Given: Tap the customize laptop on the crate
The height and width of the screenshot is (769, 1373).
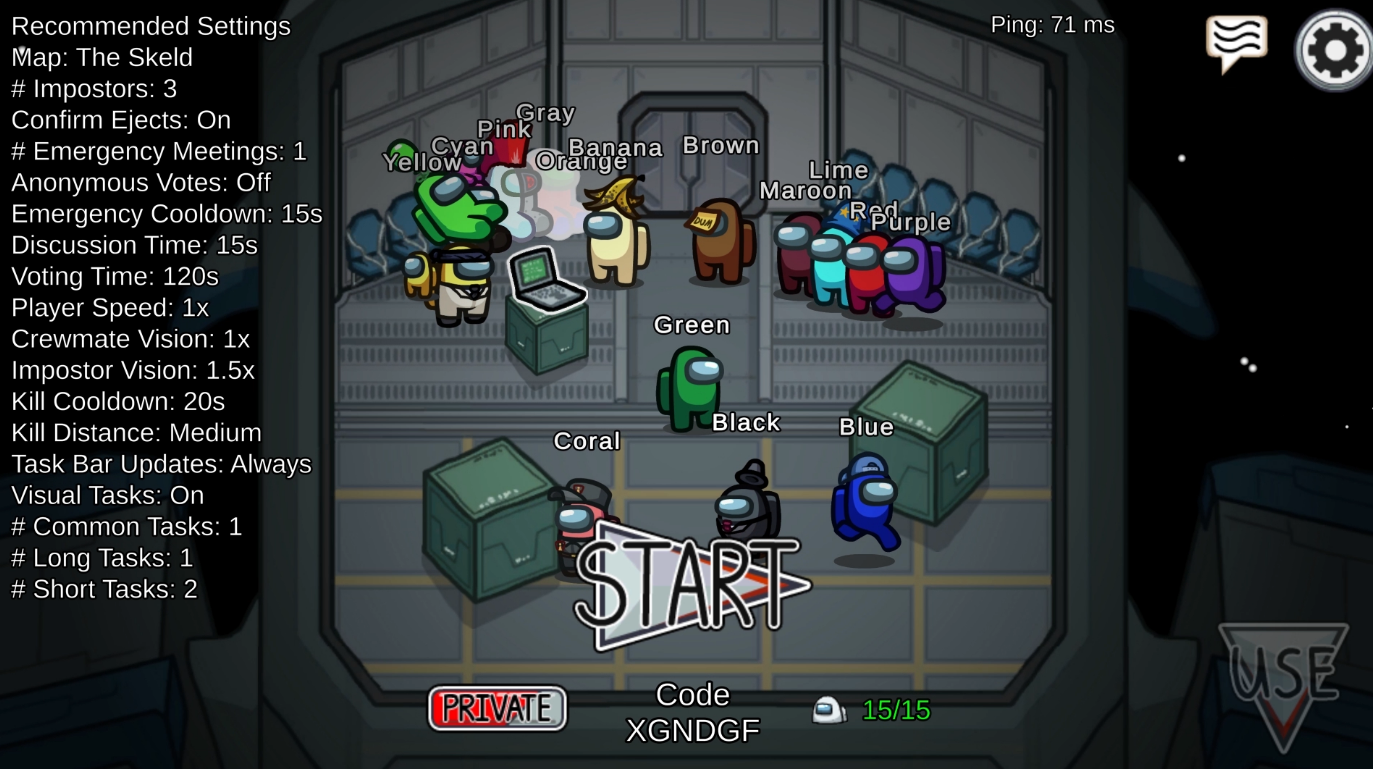Looking at the screenshot, I should 543,278.
